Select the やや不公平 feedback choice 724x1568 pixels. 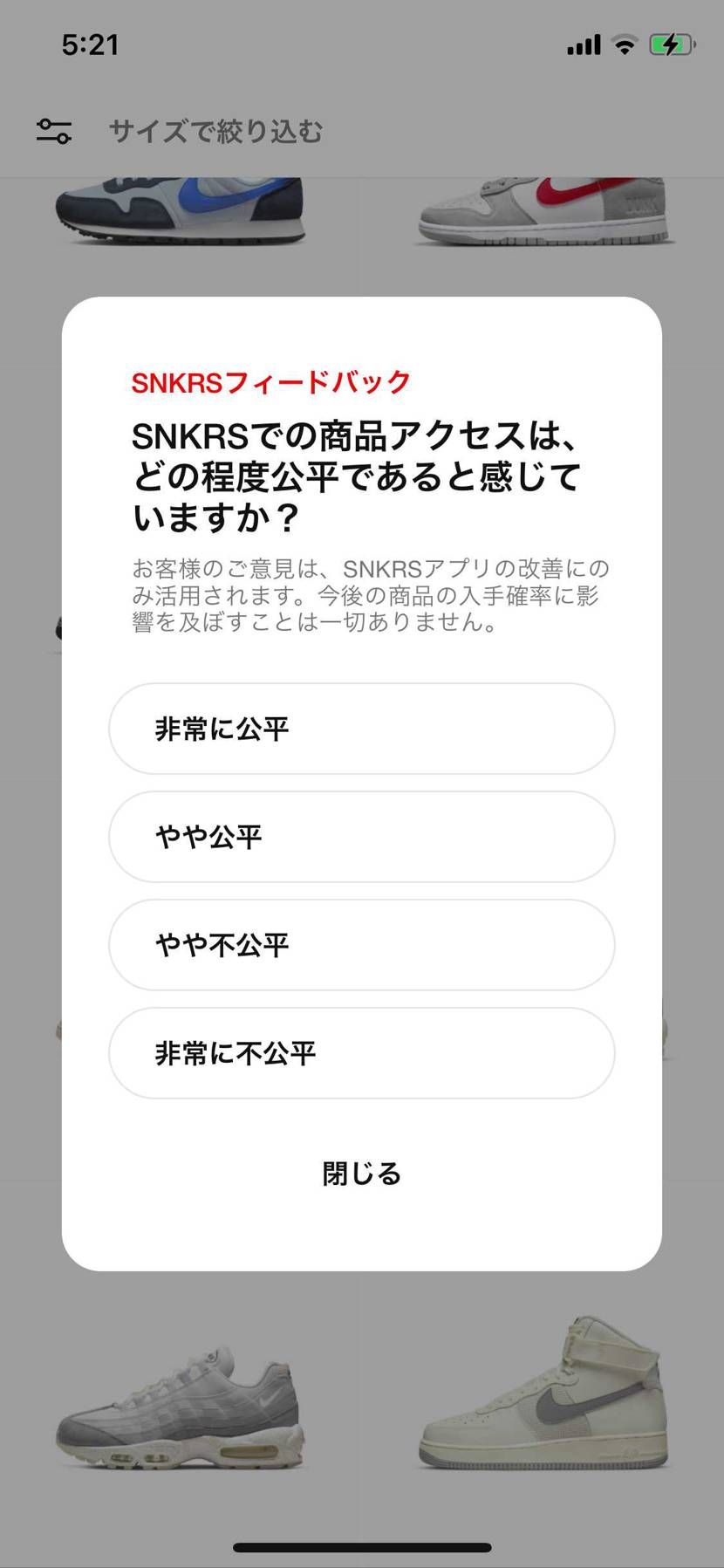(361, 945)
